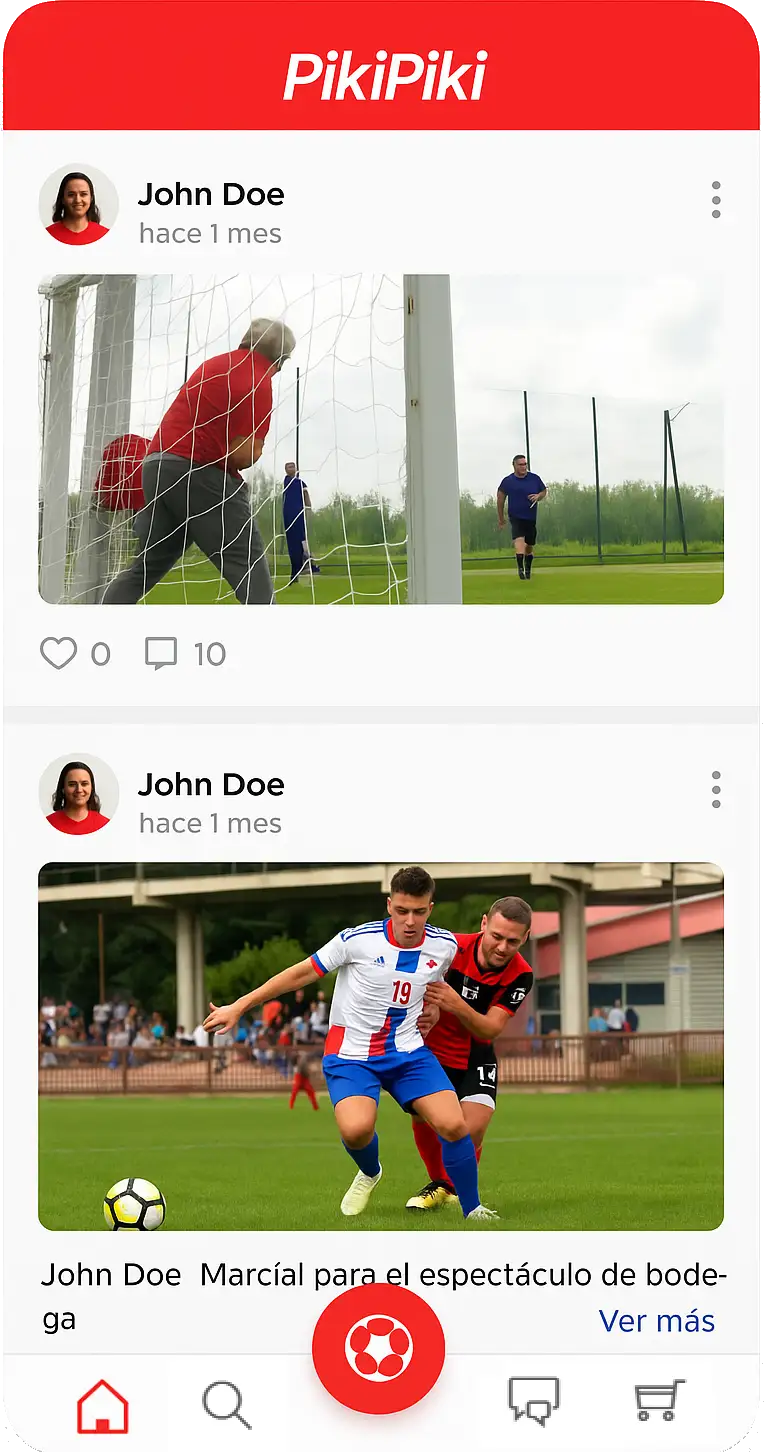Open the goalkeeper photo

tap(380, 440)
